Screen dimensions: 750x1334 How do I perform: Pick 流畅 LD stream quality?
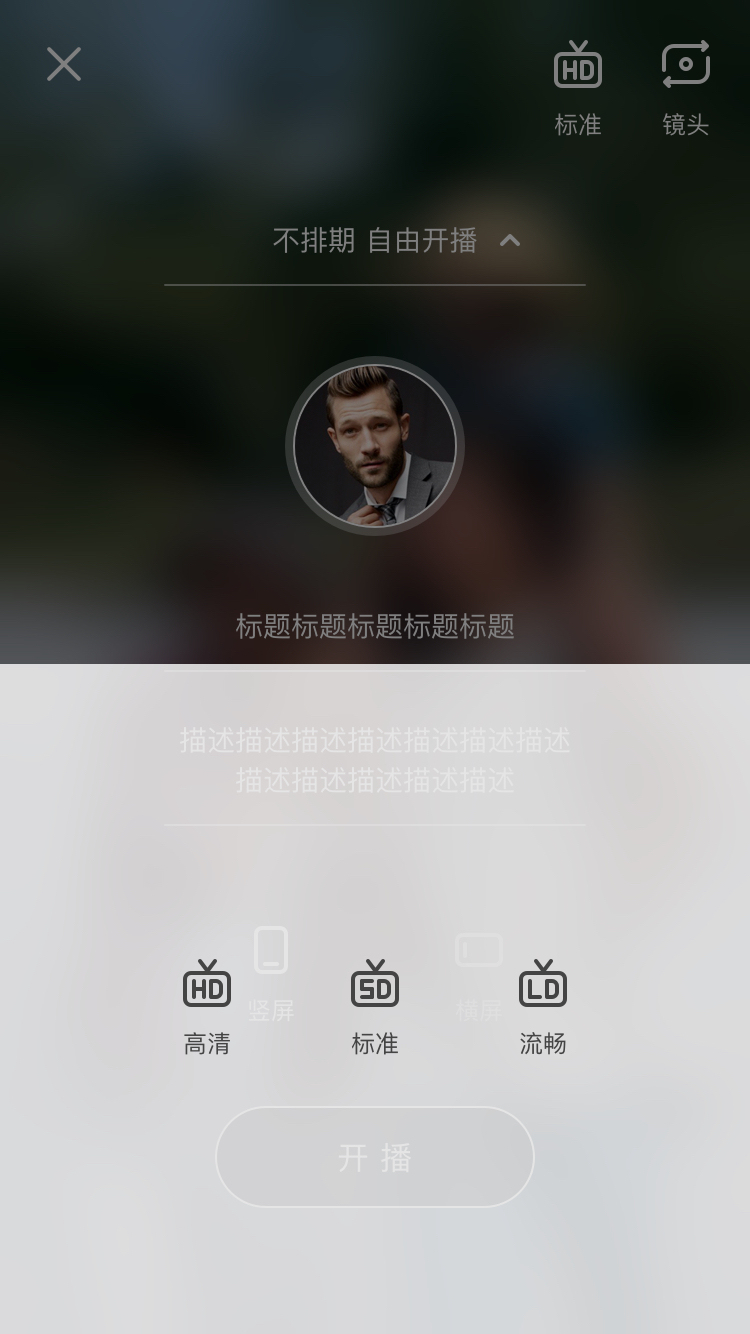point(543,1005)
